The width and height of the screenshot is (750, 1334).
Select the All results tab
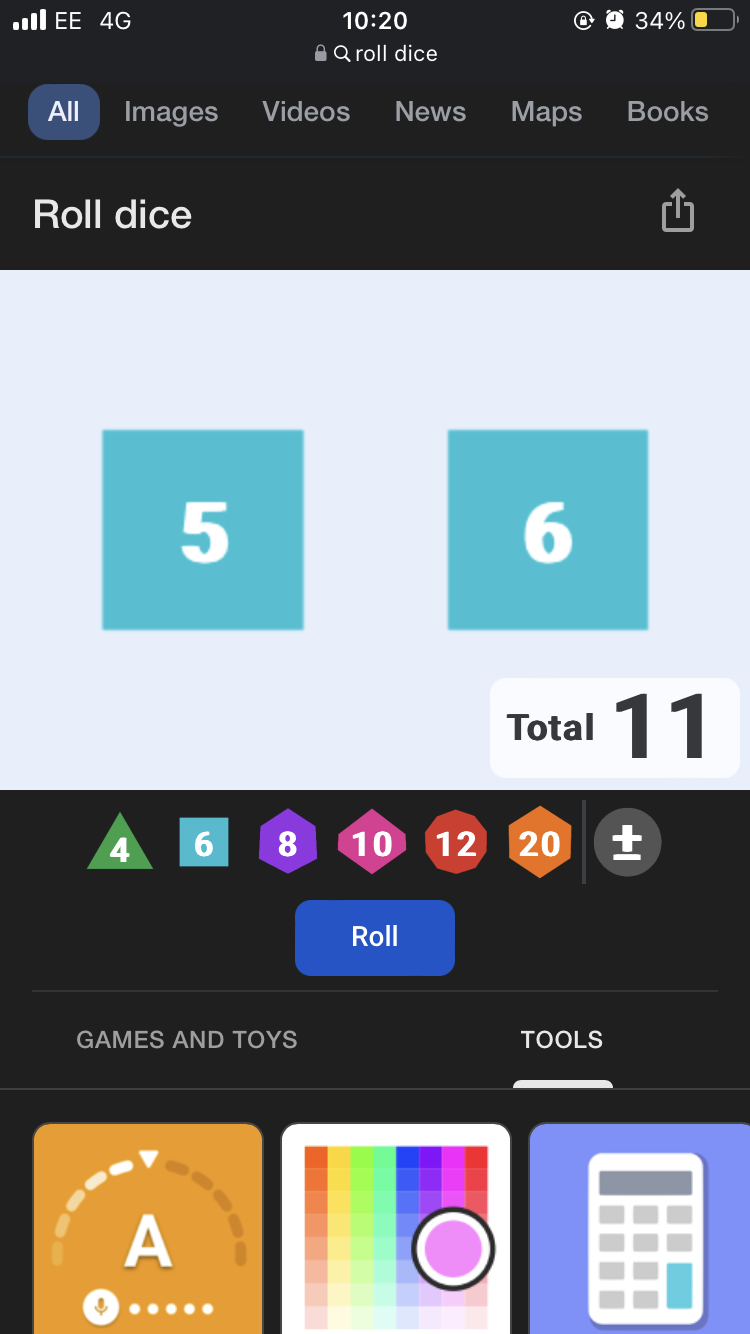click(x=64, y=112)
